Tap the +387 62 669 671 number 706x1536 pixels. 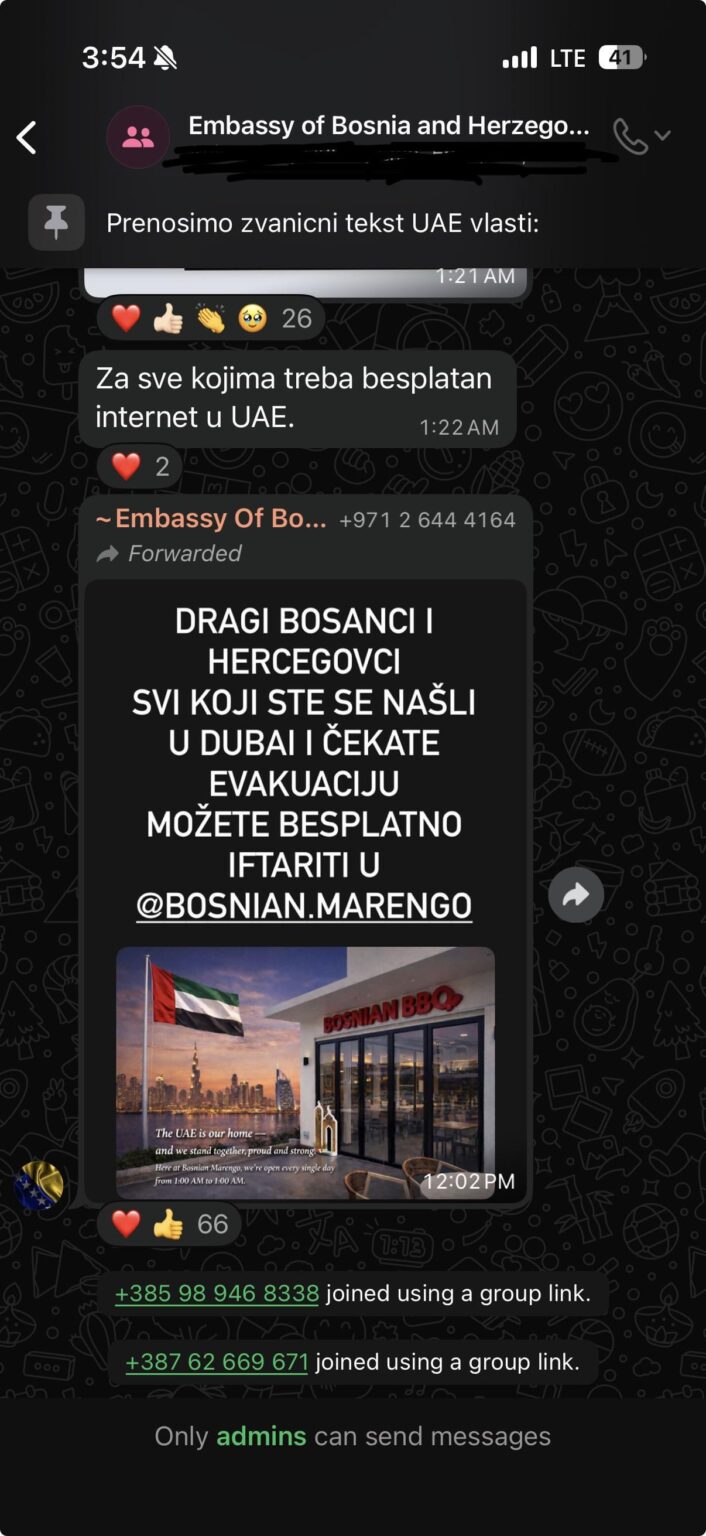click(x=217, y=1362)
